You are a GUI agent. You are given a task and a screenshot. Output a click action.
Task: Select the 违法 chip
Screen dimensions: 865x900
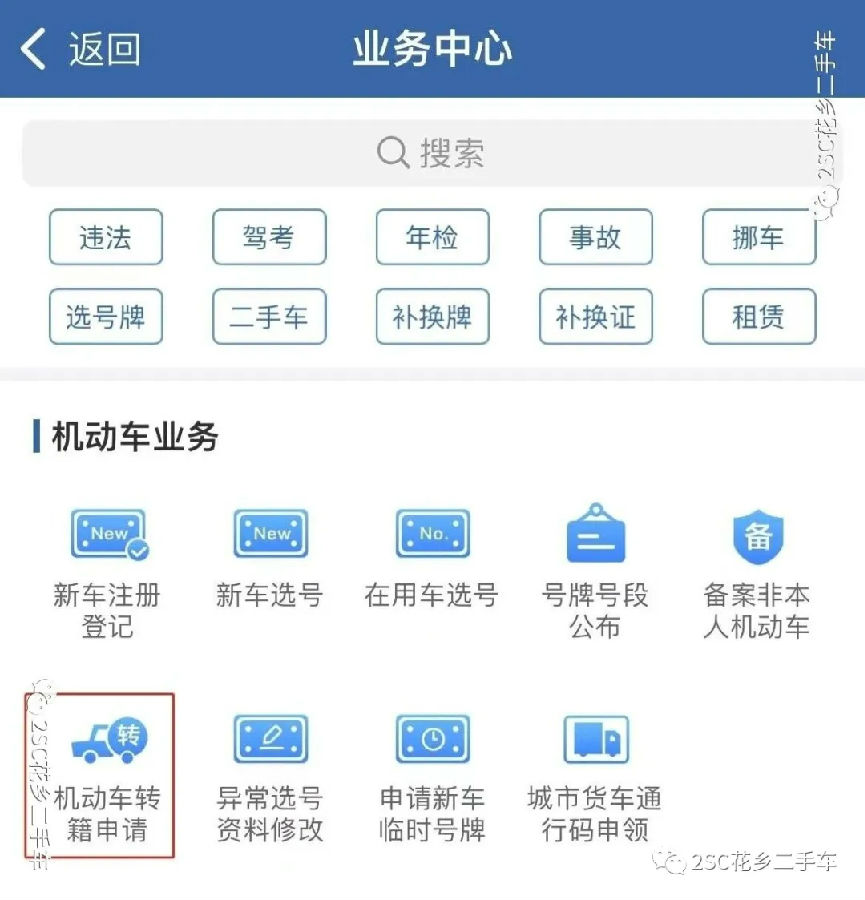click(106, 238)
